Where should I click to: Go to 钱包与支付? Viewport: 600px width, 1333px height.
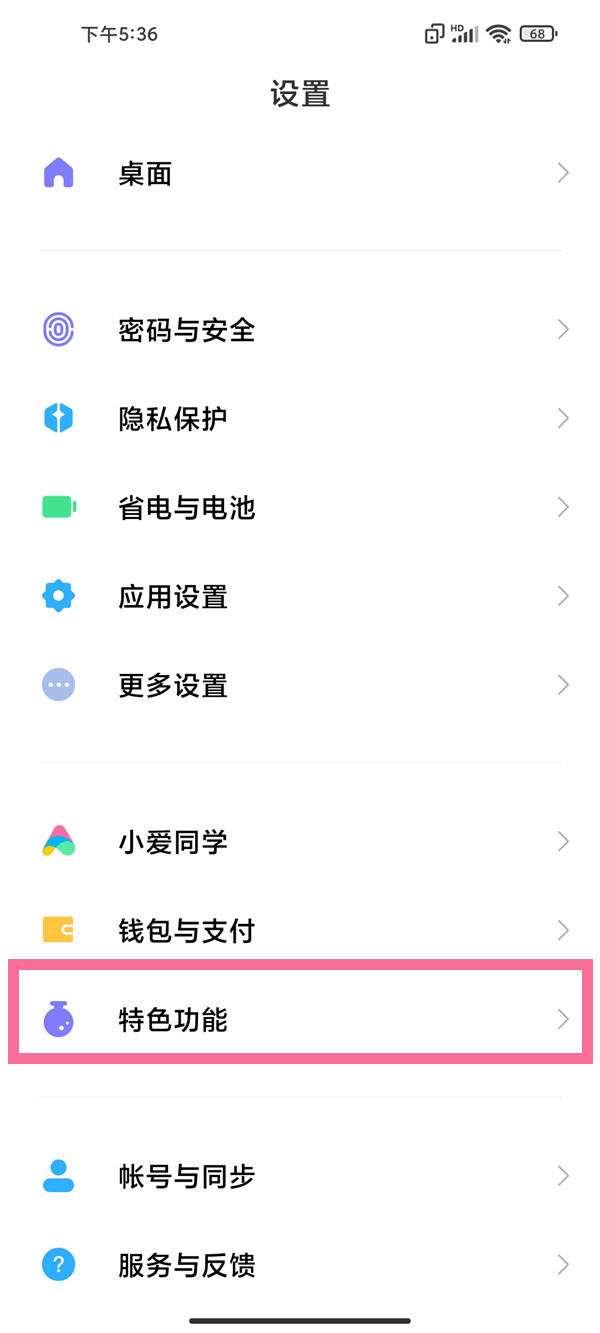[x=300, y=931]
